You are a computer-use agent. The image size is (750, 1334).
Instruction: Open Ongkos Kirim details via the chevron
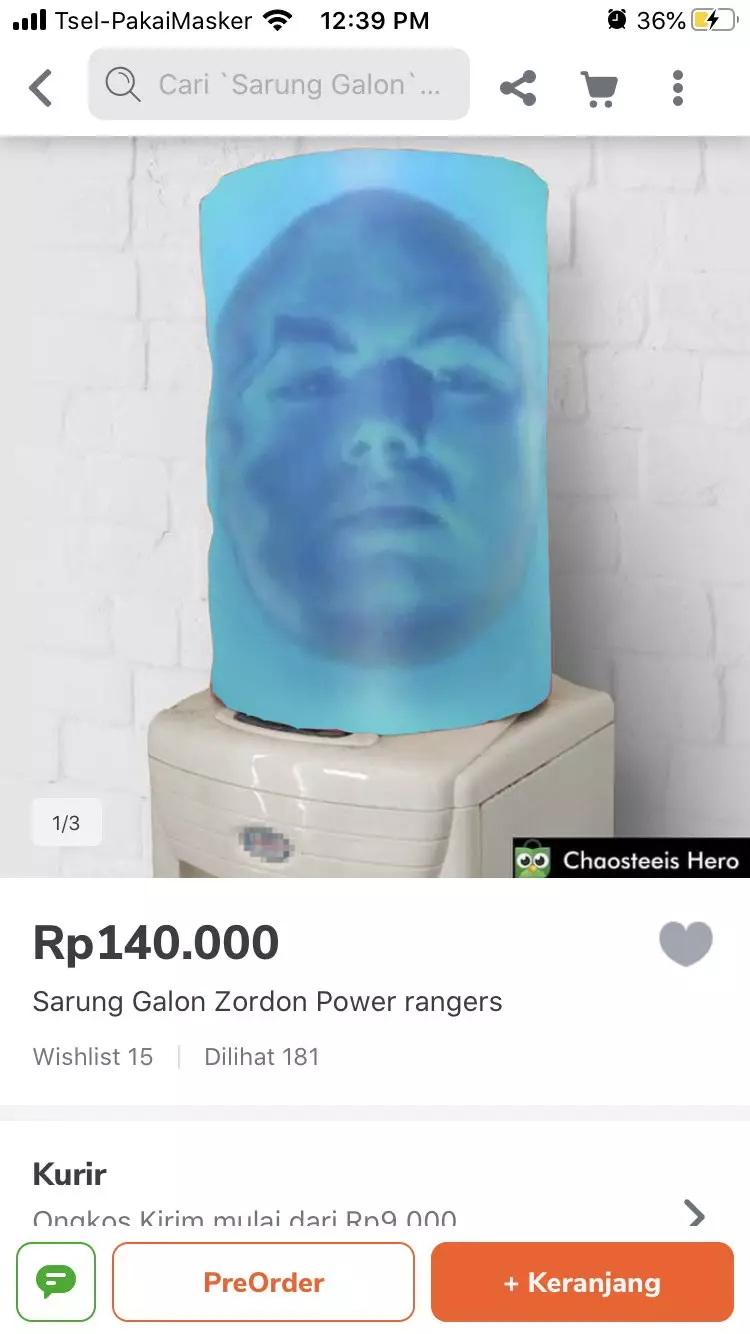pyautogui.click(x=695, y=1215)
